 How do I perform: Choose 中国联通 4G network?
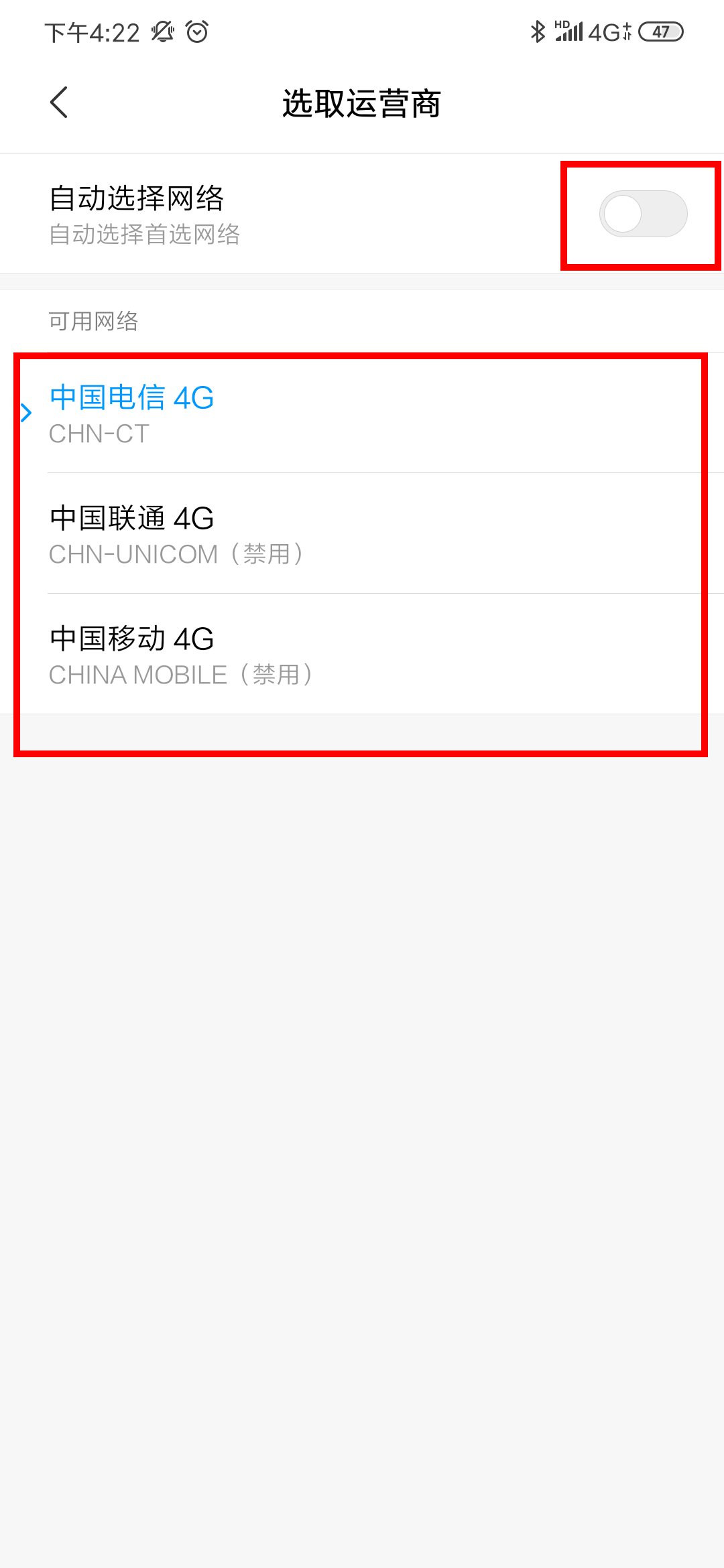[362, 533]
